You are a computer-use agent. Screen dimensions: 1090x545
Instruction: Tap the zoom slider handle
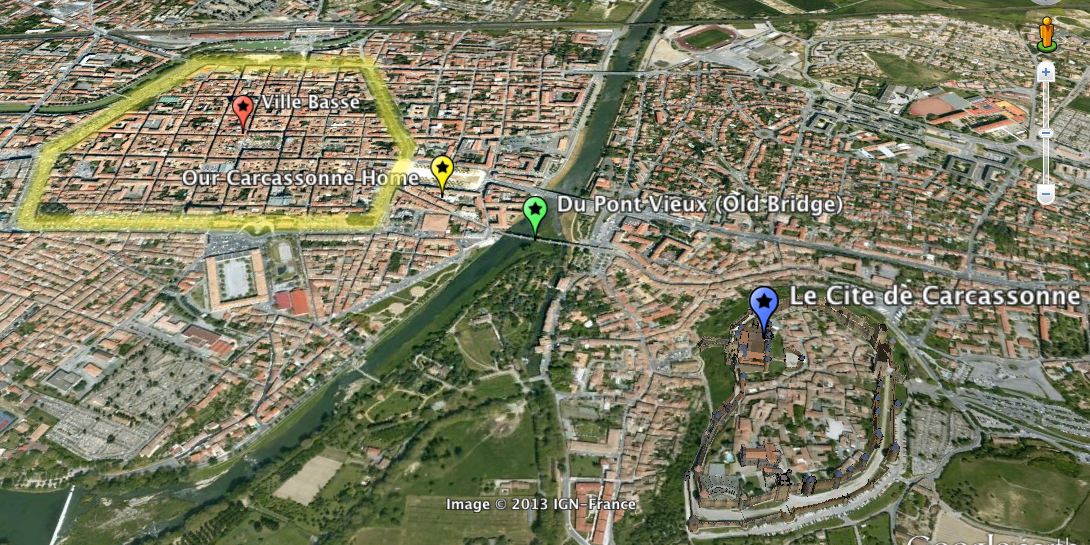1045,133
